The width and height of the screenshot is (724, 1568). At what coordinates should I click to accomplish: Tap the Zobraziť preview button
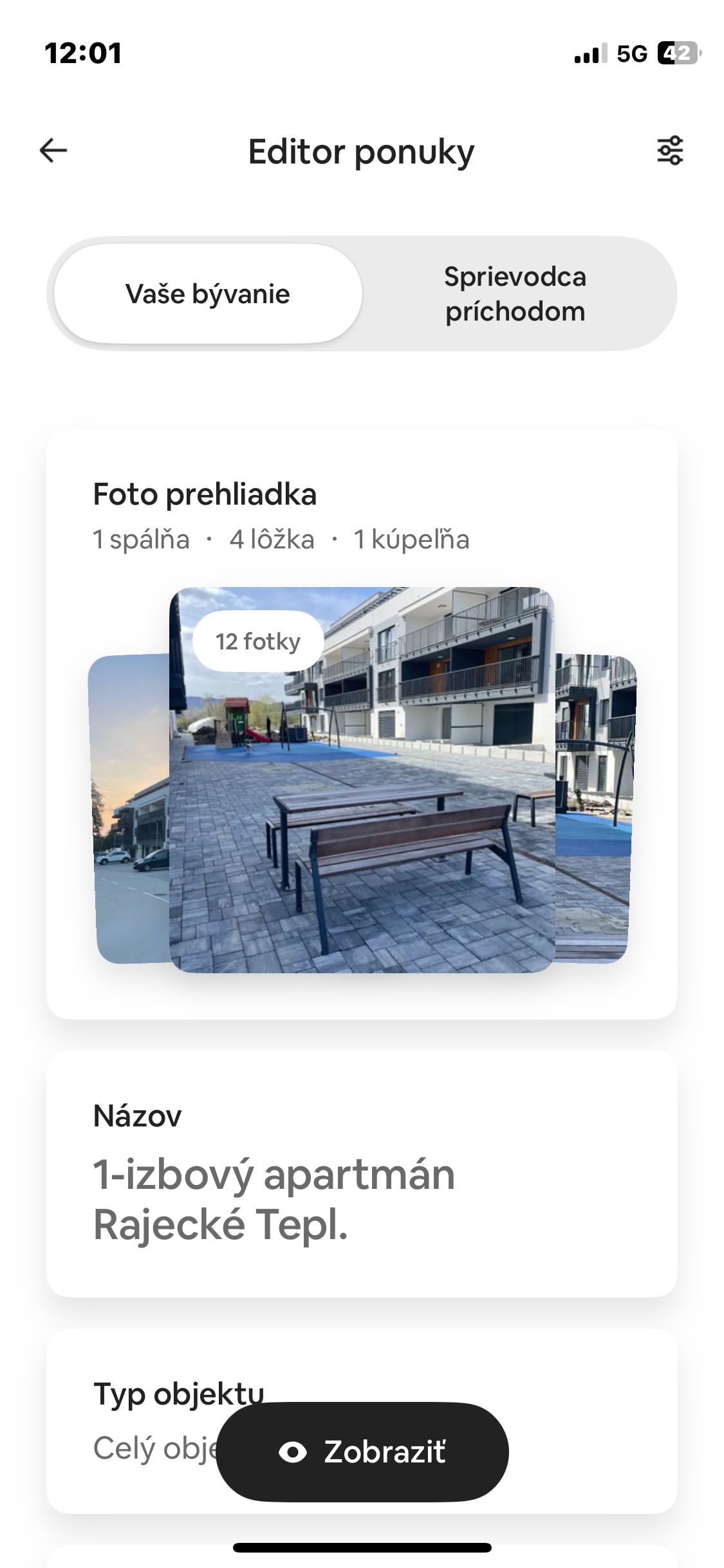pos(362,1452)
